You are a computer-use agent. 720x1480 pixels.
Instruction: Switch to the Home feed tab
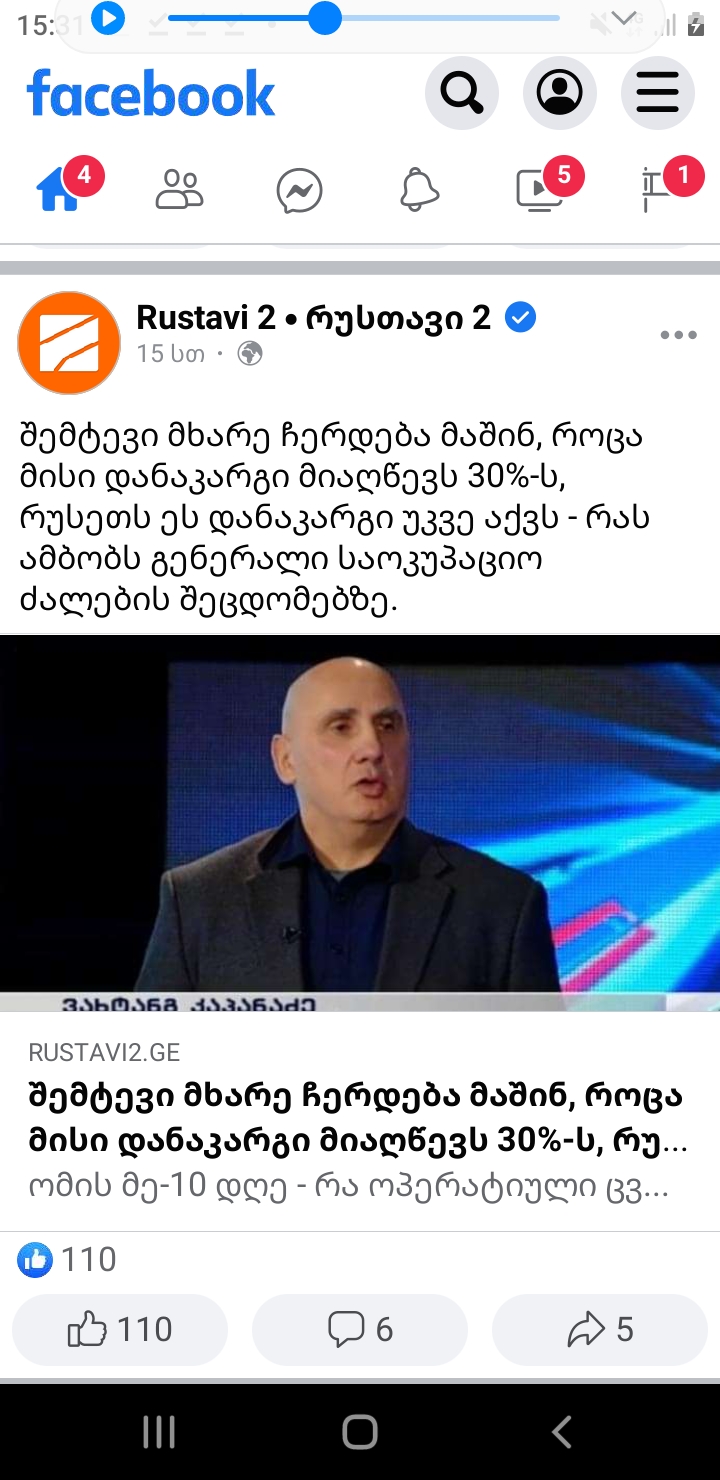point(60,188)
